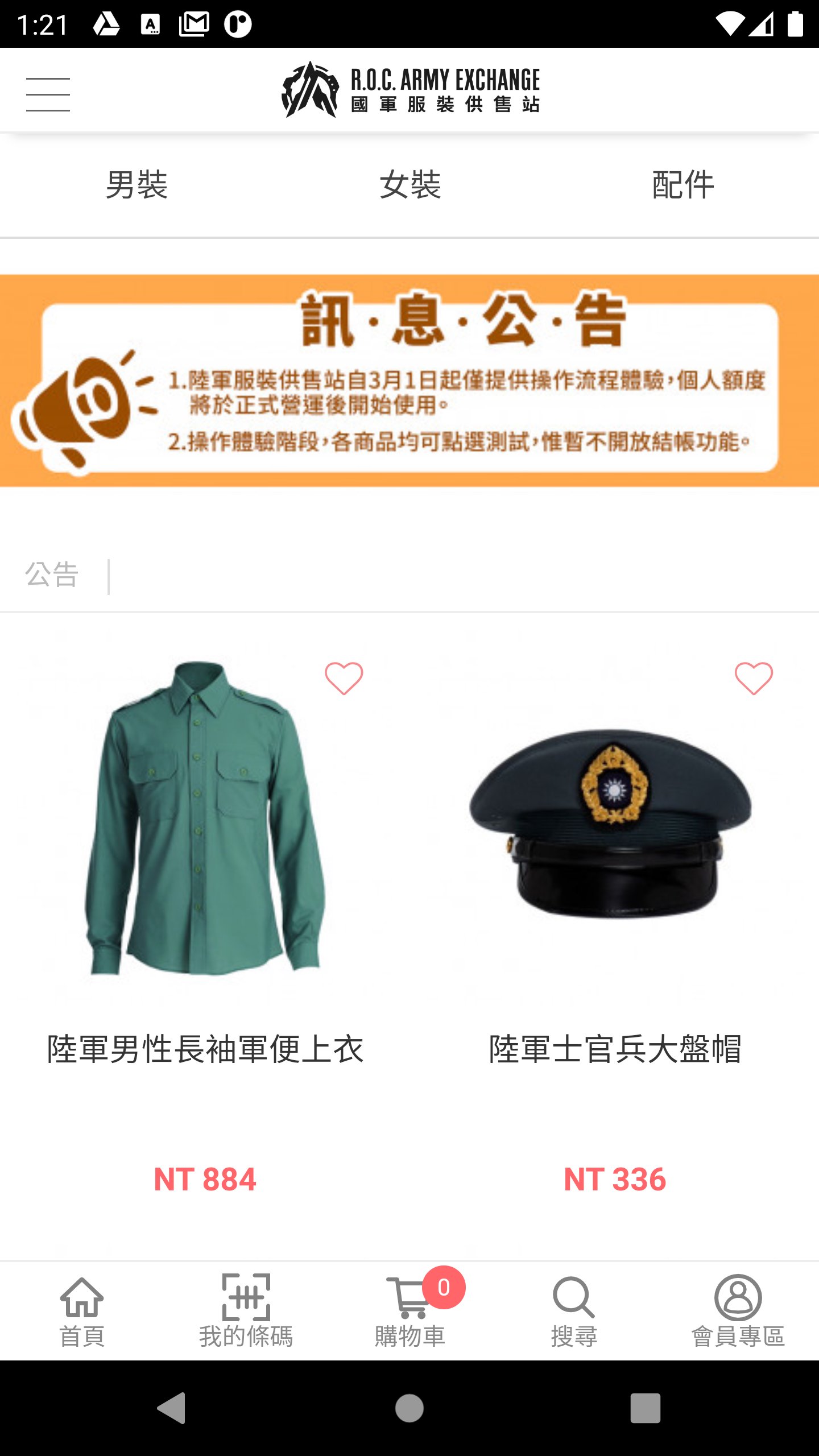Select the 配件 category
819x1456 pixels.
pos(682,185)
